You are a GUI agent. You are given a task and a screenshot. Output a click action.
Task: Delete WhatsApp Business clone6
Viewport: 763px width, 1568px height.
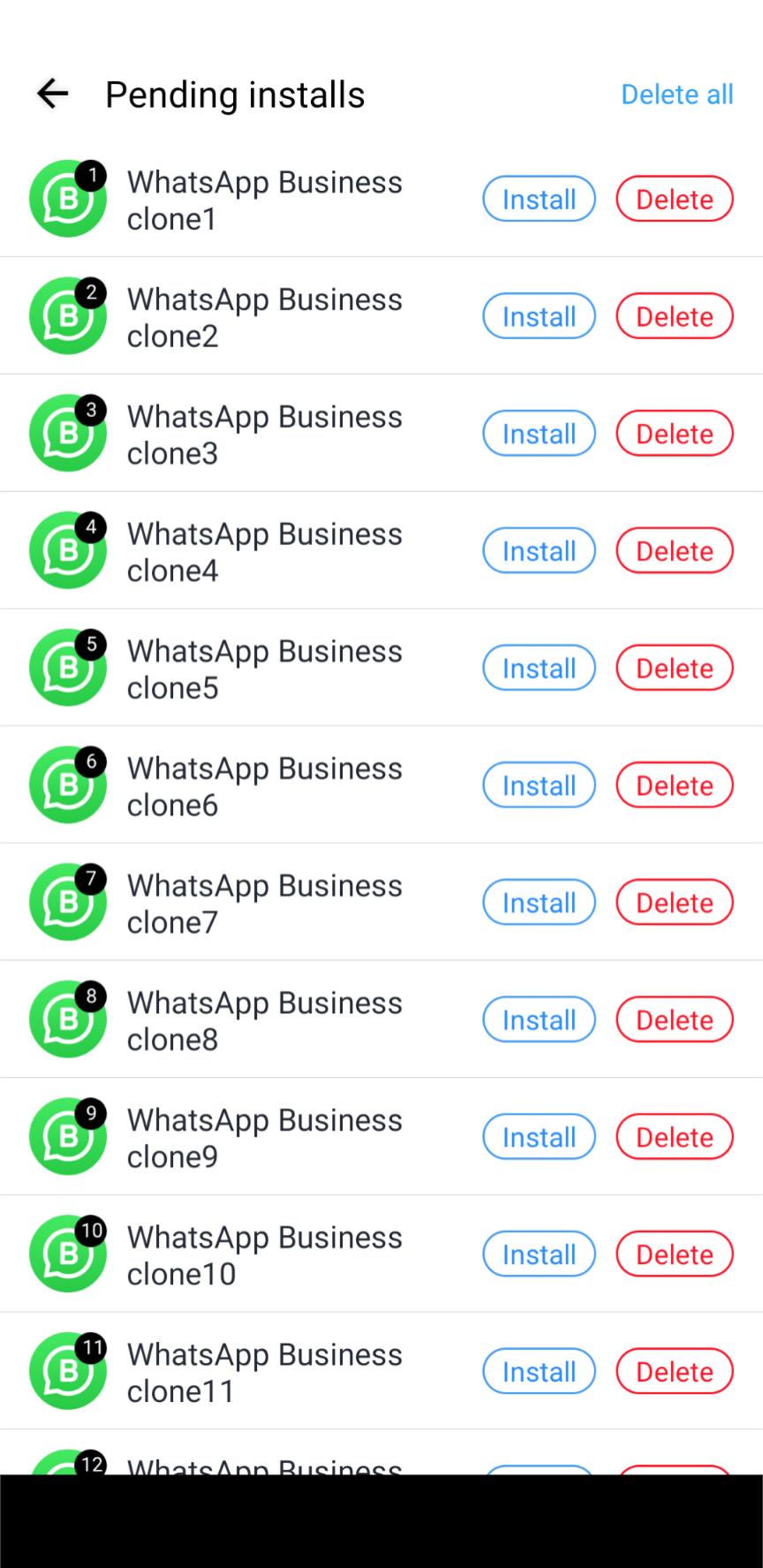point(675,785)
